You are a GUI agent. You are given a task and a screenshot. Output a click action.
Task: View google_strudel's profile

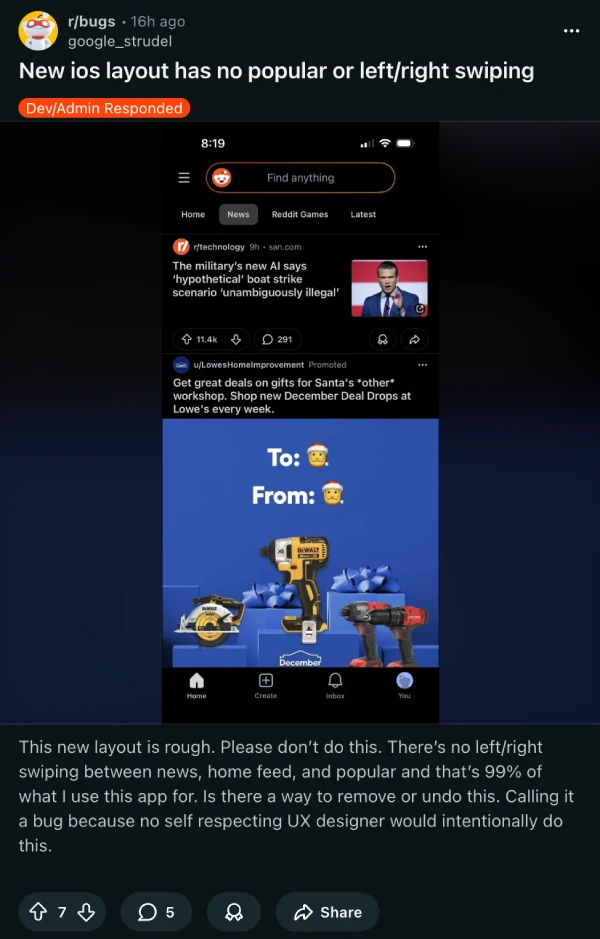119,41
